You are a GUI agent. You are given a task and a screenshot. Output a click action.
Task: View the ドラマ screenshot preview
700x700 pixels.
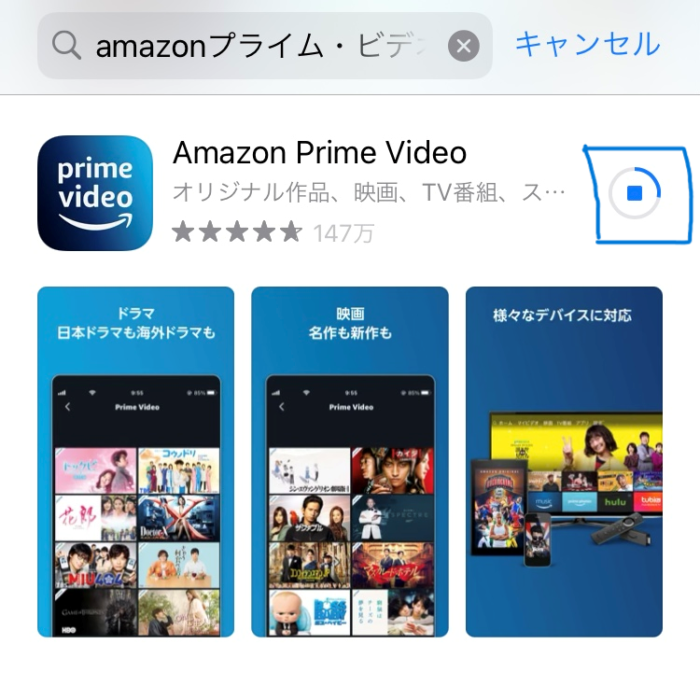point(136,462)
